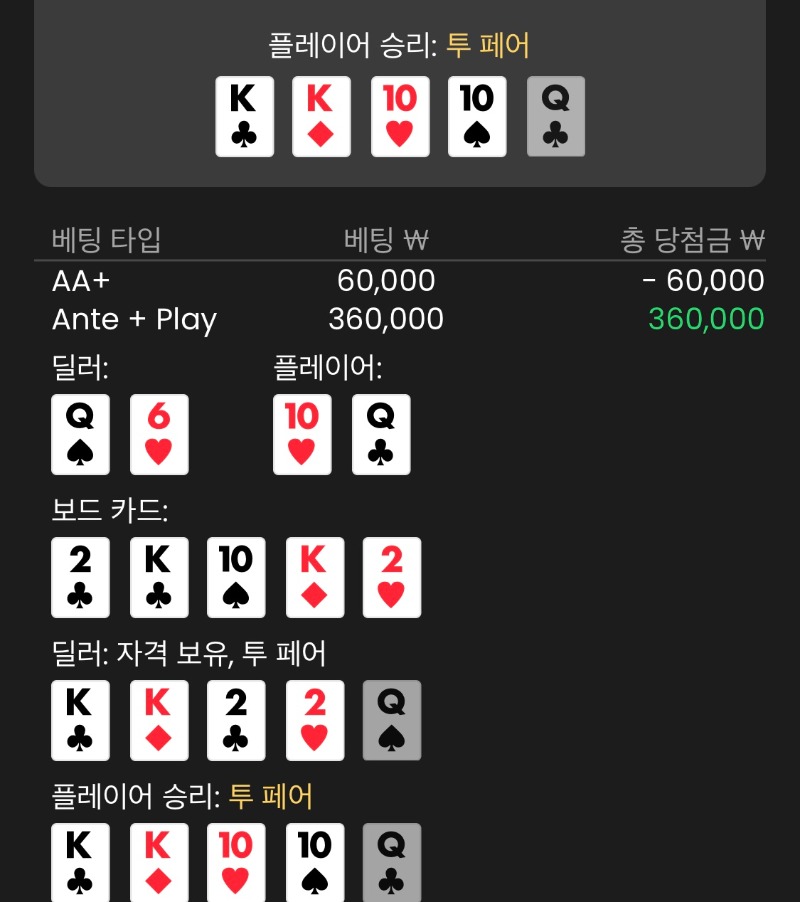Select the grayed Queen of clubs kicker card
Image resolution: width=800 pixels, height=902 pixels.
pos(556,116)
